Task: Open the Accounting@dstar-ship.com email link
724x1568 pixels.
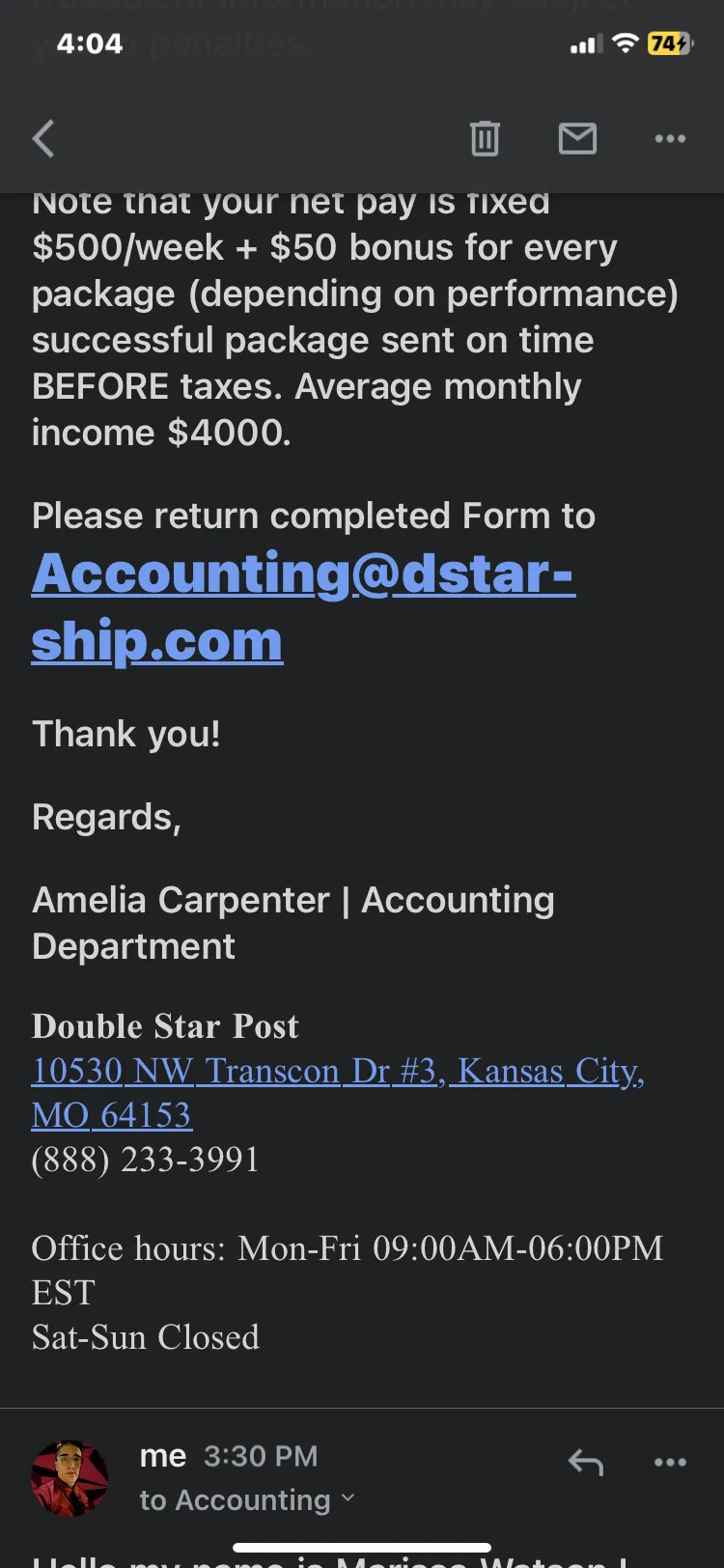Action: [x=303, y=606]
